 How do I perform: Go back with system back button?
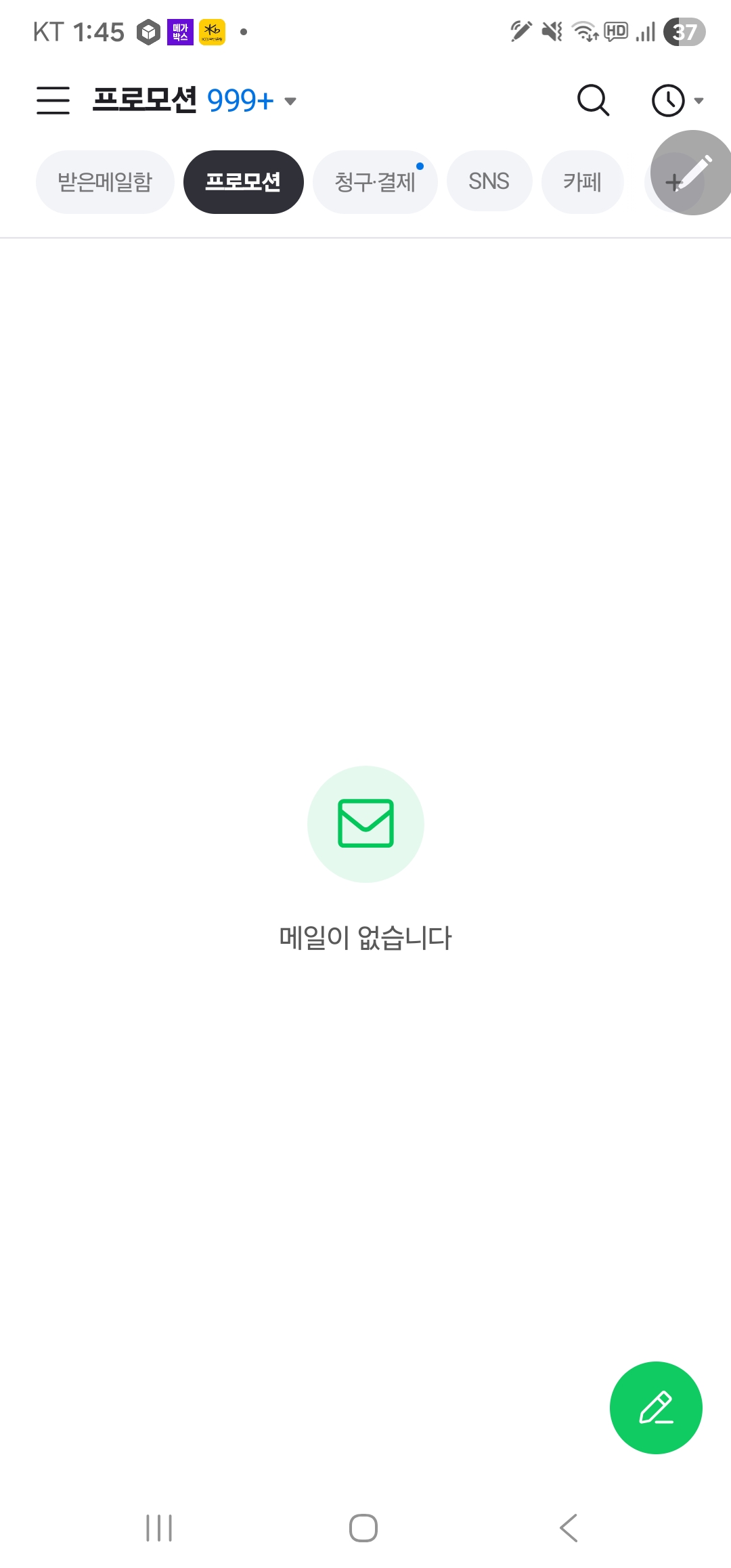(569, 1528)
